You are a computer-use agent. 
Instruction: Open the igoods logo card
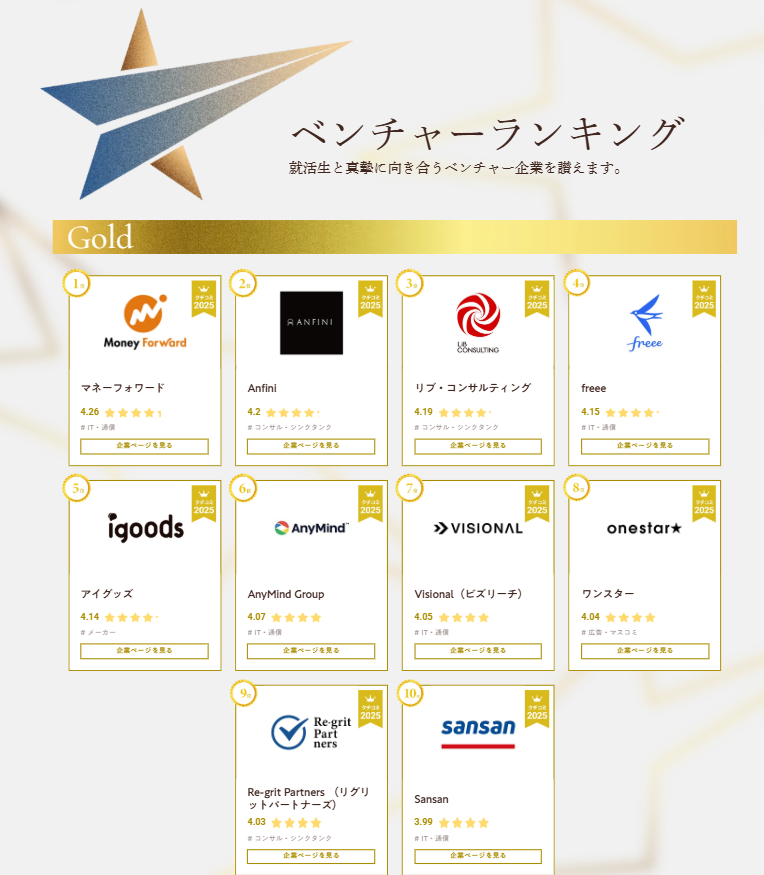tap(144, 527)
